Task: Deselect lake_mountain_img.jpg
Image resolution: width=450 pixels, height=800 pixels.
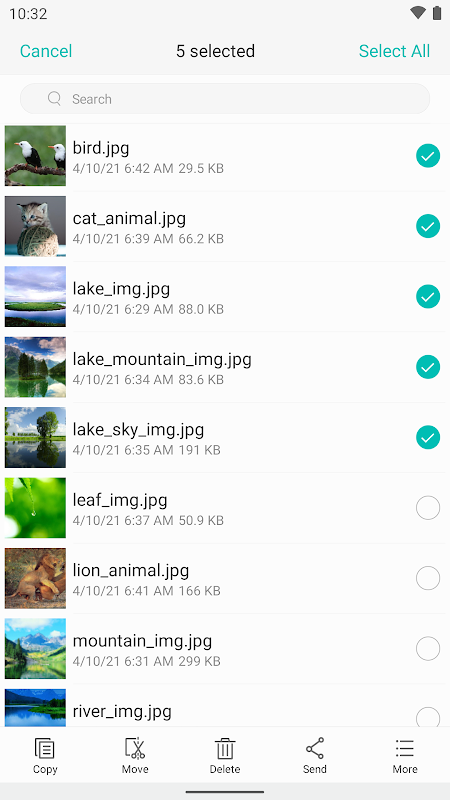Action: [428, 367]
